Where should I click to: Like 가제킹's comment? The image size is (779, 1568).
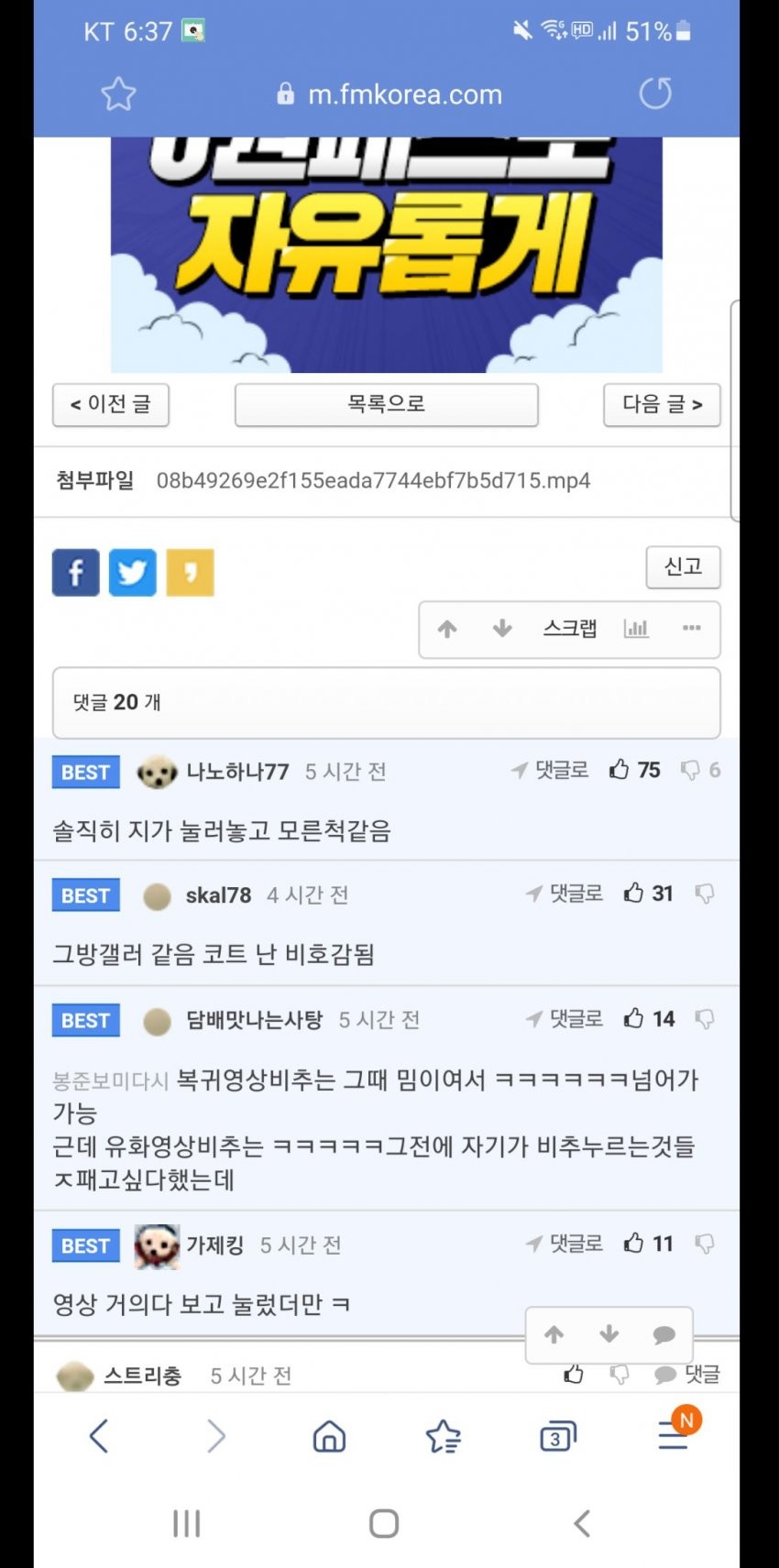(634, 1244)
